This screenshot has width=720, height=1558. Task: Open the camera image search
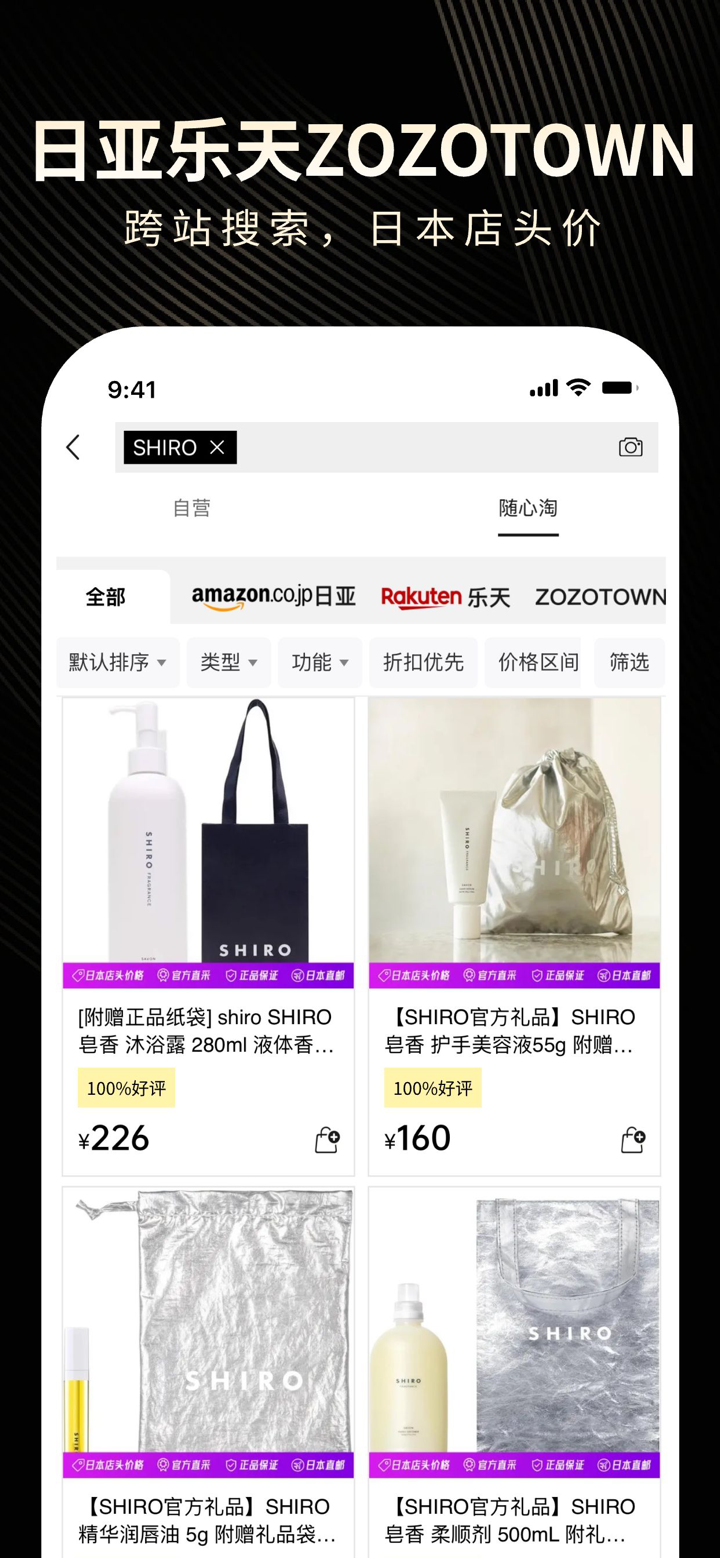pos(630,447)
